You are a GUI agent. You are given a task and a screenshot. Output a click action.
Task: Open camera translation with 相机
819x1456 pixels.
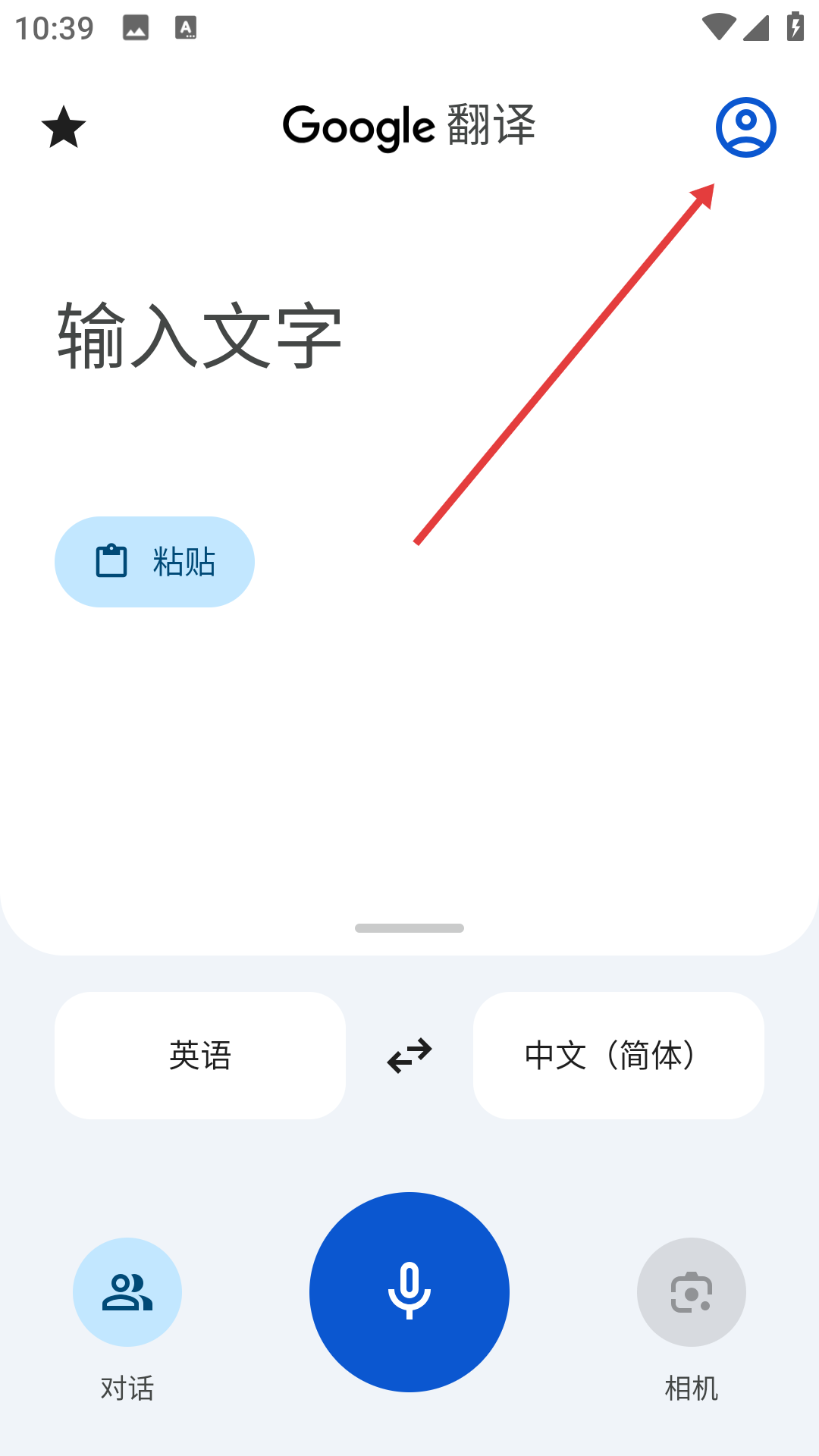(x=691, y=1292)
